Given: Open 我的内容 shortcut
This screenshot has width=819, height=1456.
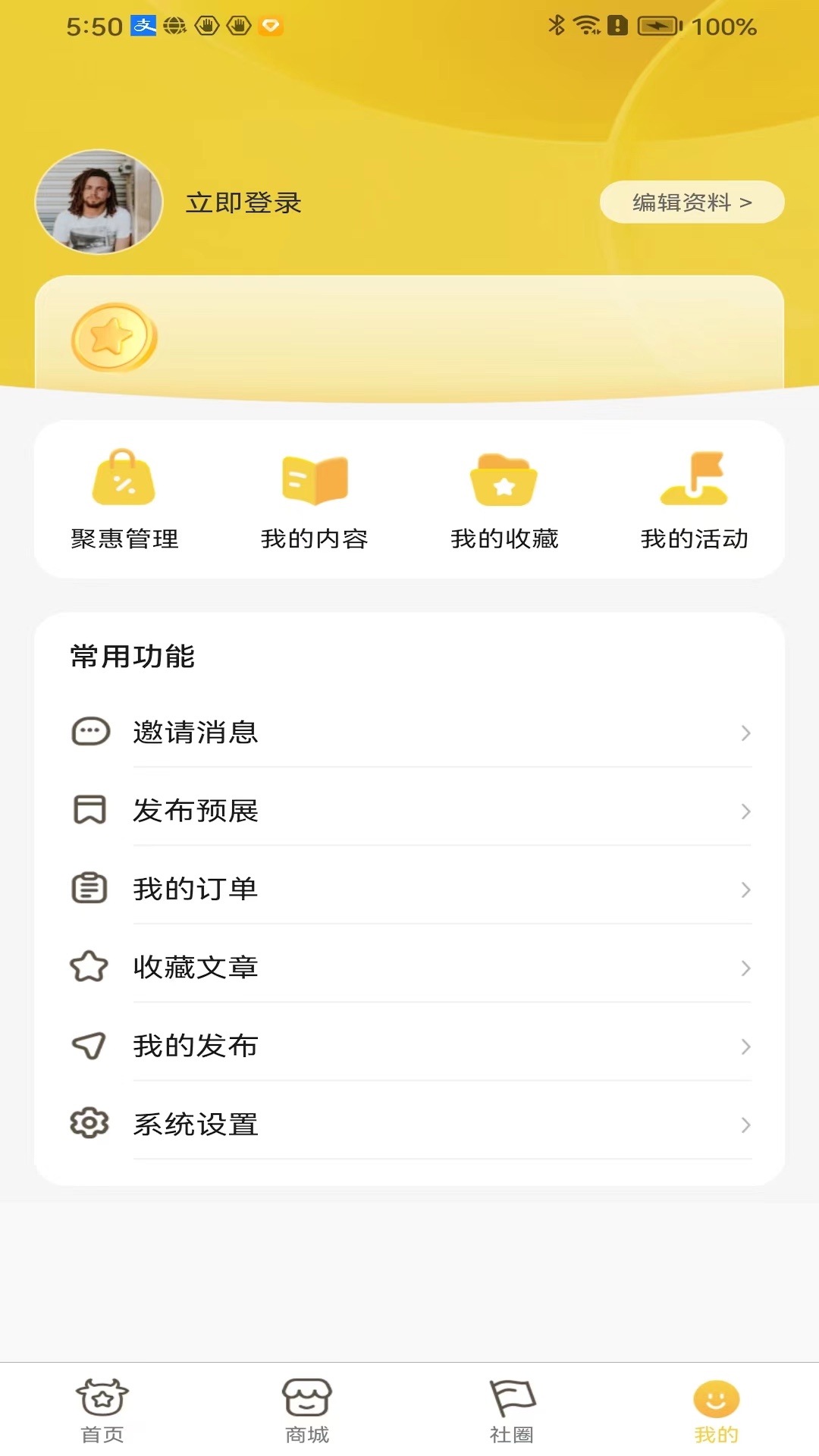Looking at the screenshot, I should (x=314, y=499).
